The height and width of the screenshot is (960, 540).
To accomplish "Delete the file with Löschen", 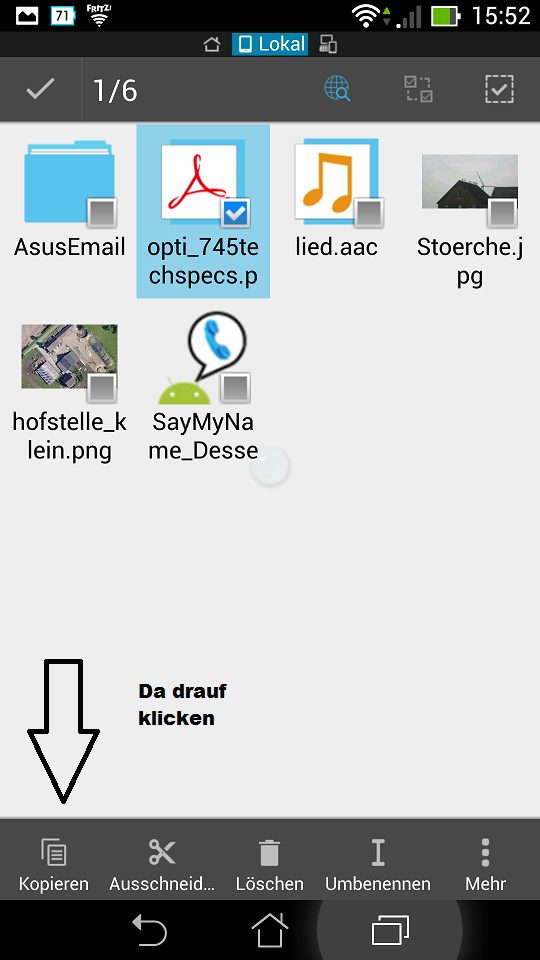I will 269,864.
